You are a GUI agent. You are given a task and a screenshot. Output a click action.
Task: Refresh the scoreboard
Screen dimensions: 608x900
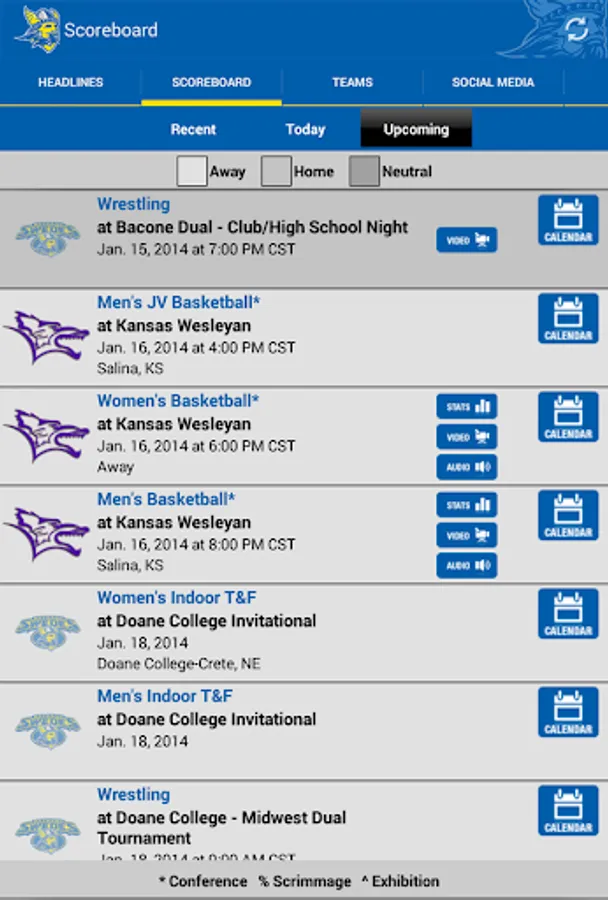pyautogui.click(x=576, y=29)
